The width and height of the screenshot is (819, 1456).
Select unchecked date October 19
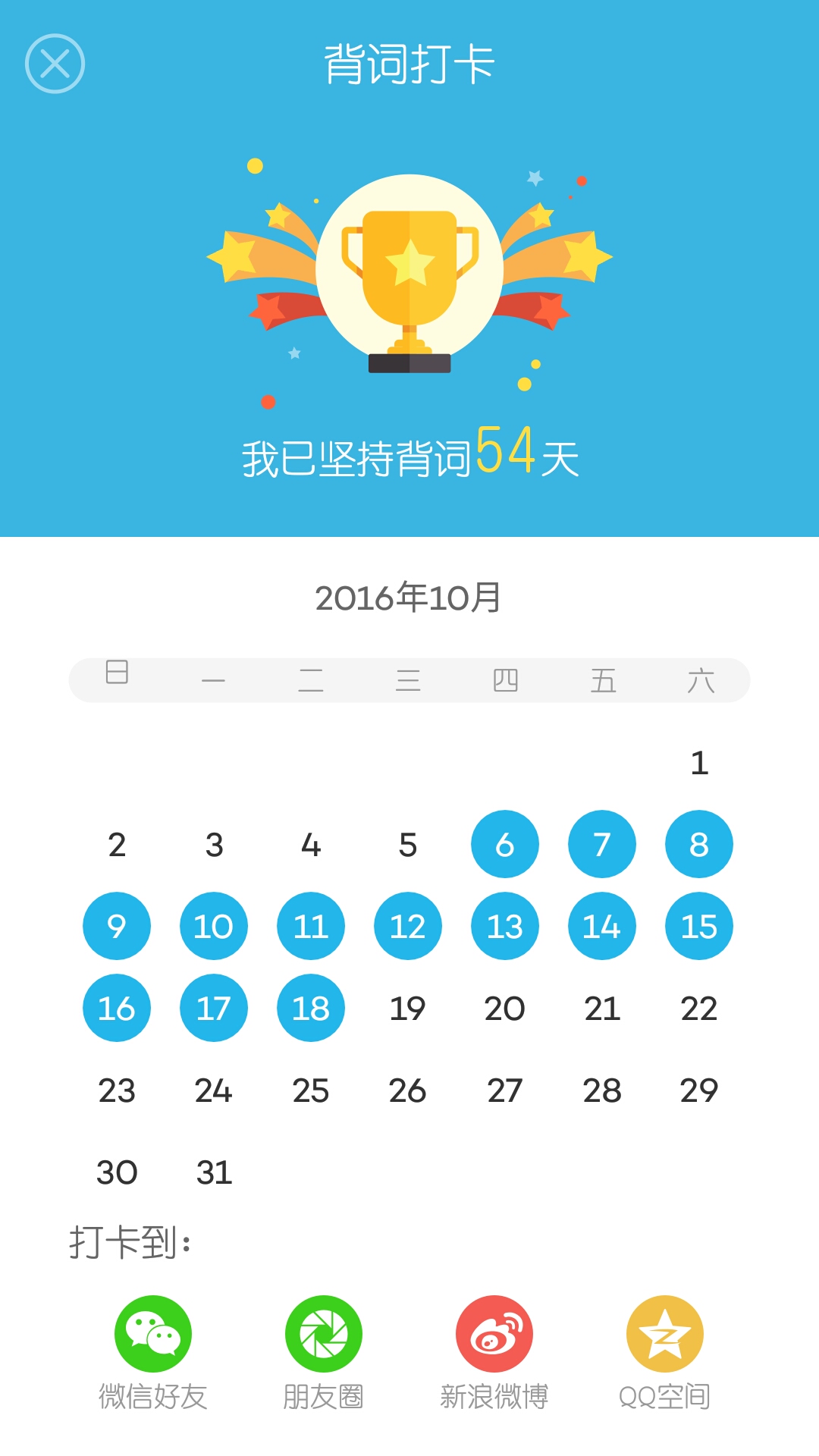(407, 1007)
